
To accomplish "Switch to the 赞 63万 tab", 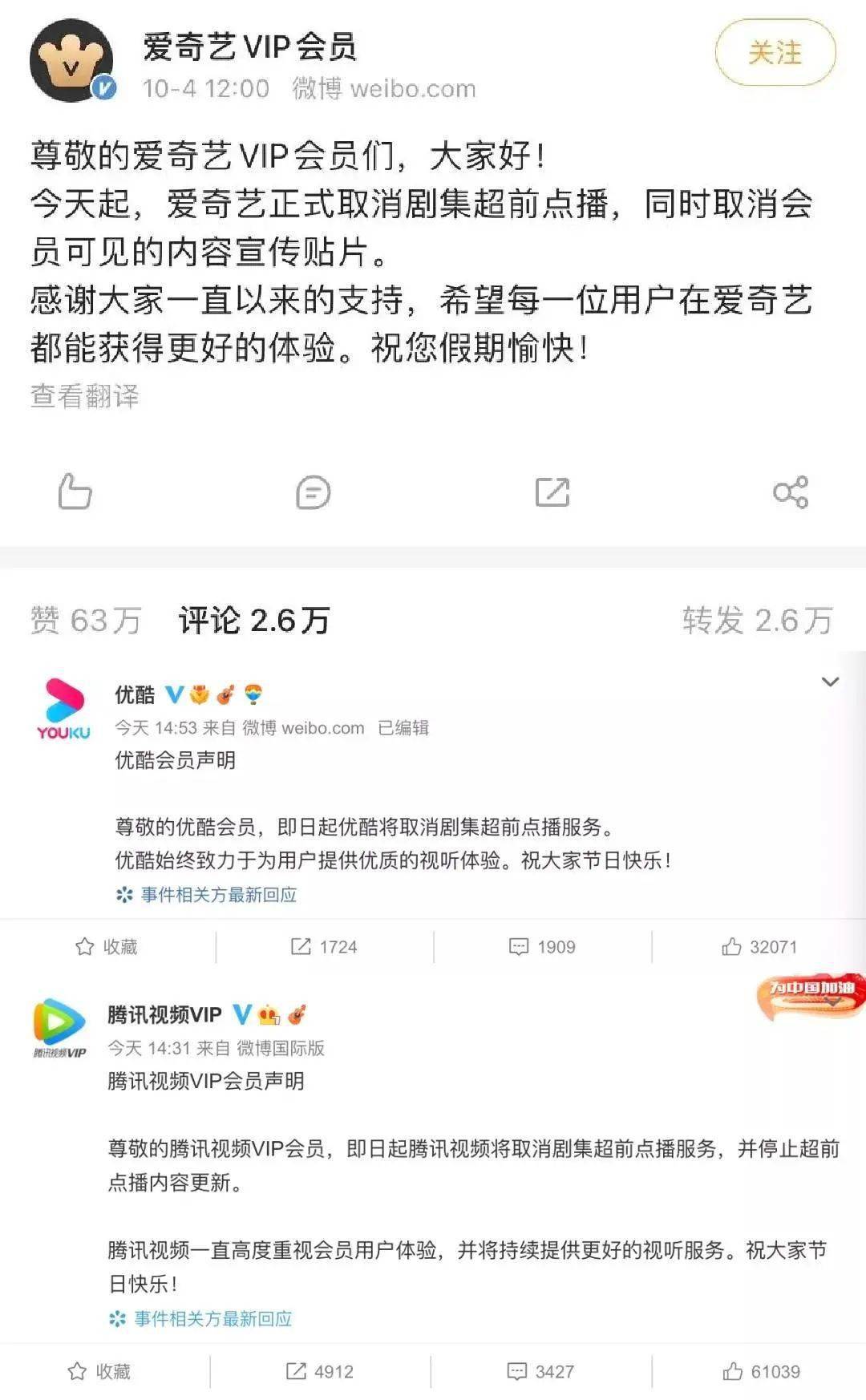I will [86, 620].
